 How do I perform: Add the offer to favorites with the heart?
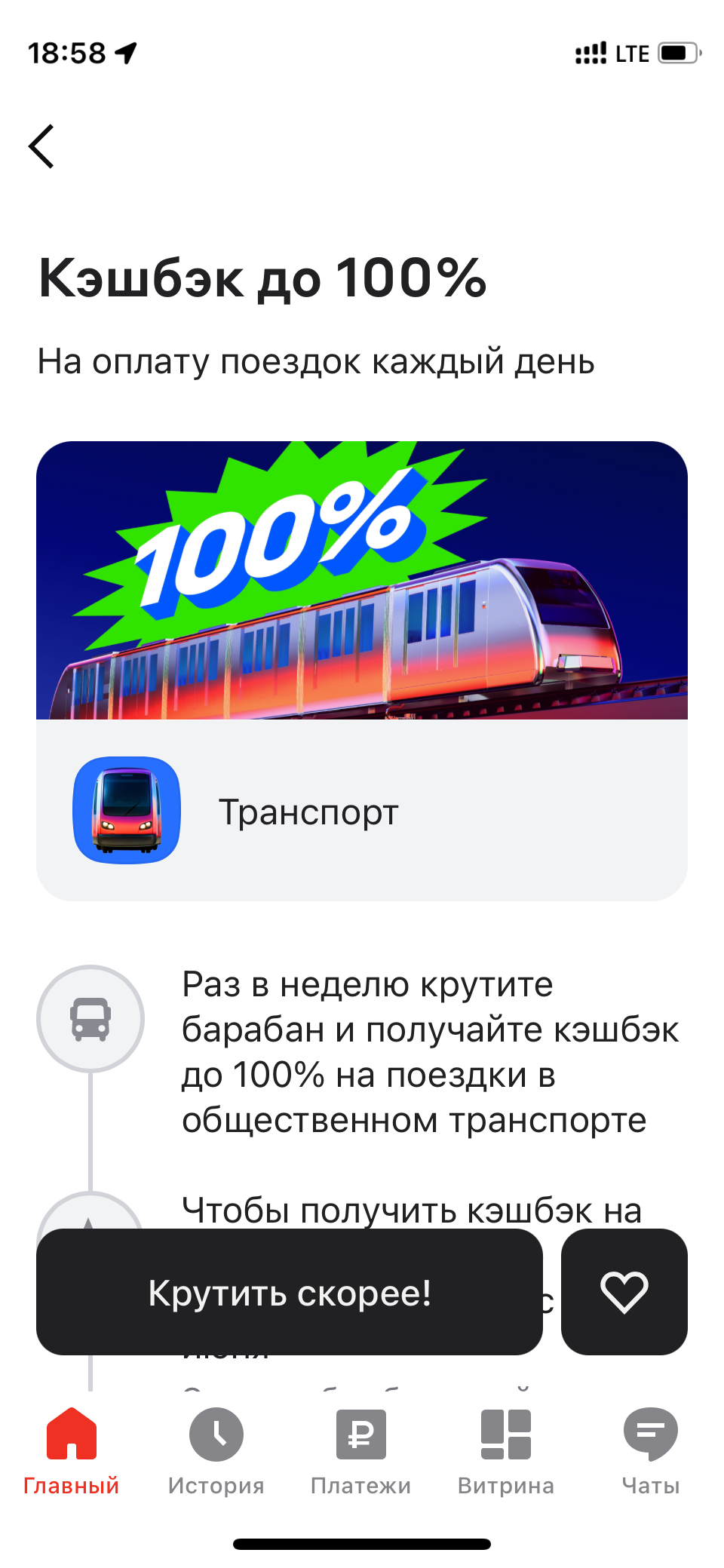pos(624,1291)
